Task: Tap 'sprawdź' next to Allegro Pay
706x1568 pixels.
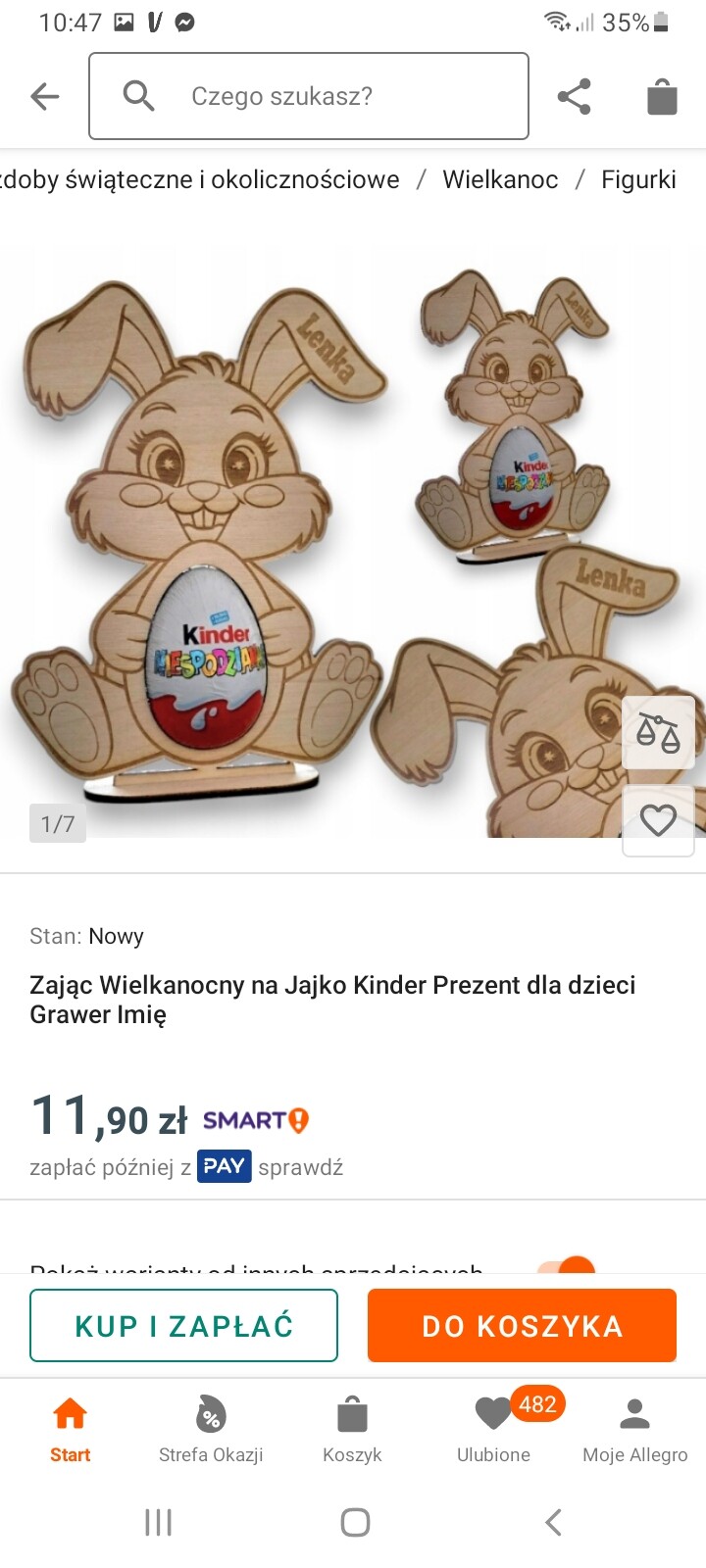Action: click(300, 1167)
